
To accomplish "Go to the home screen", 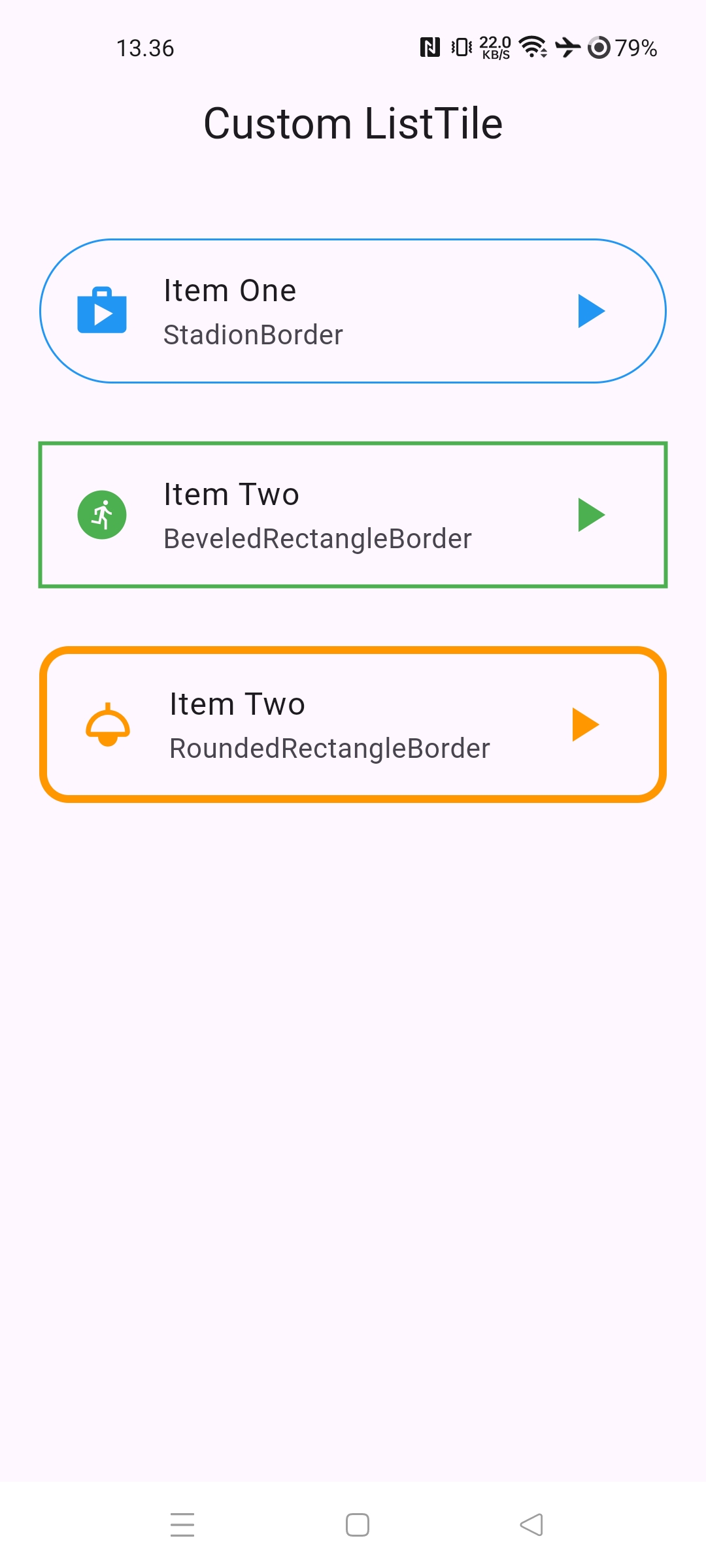I will coord(358,1525).
